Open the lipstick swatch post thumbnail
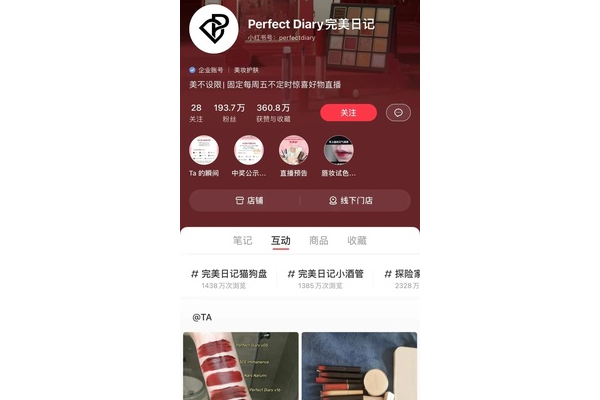The height and width of the screenshot is (400, 600). [241, 365]
